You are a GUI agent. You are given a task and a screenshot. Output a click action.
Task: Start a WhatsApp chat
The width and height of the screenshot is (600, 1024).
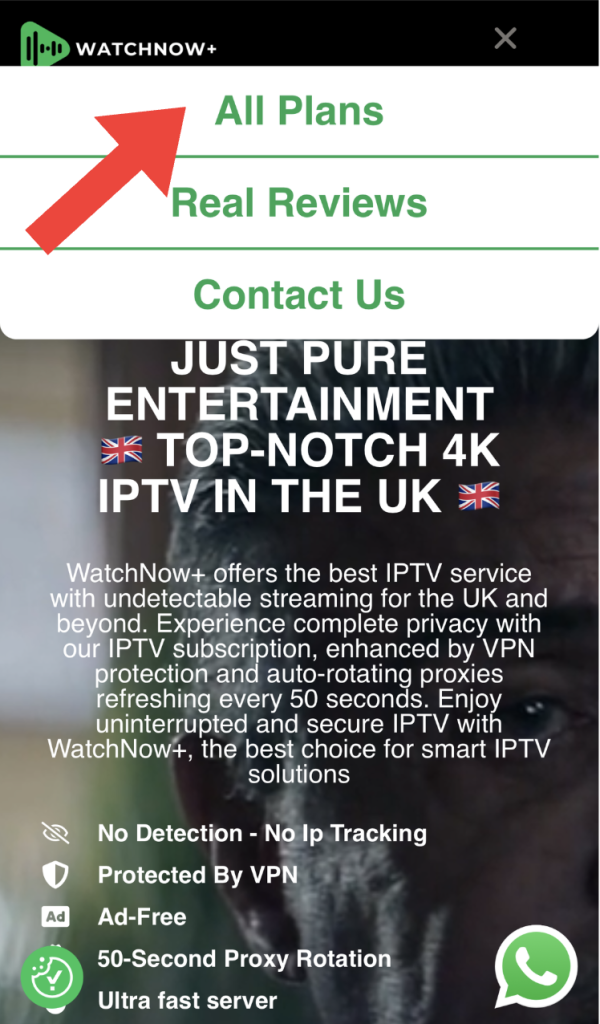click(x=536, y=967)
